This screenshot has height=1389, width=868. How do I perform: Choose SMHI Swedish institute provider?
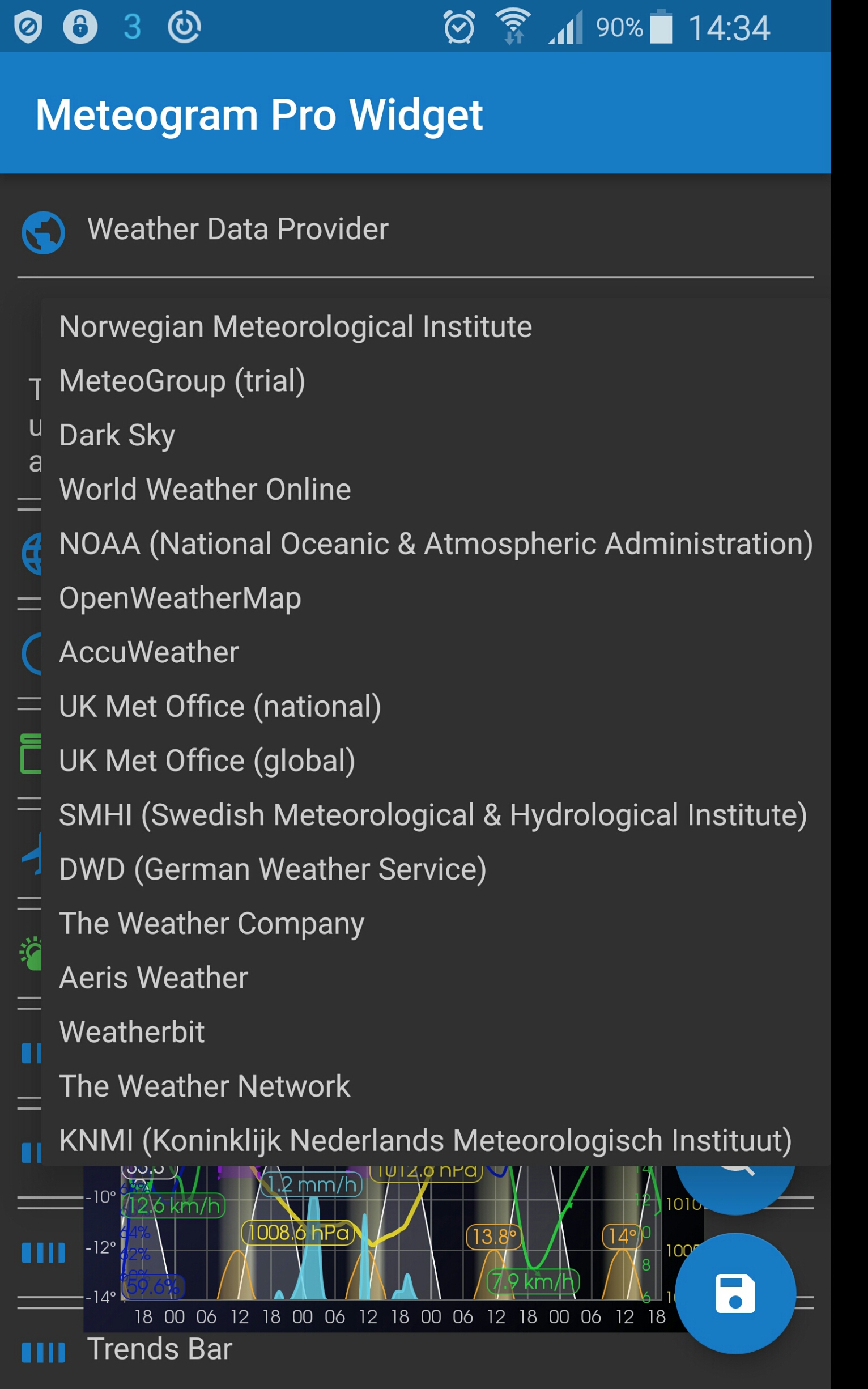click(433, 815)
